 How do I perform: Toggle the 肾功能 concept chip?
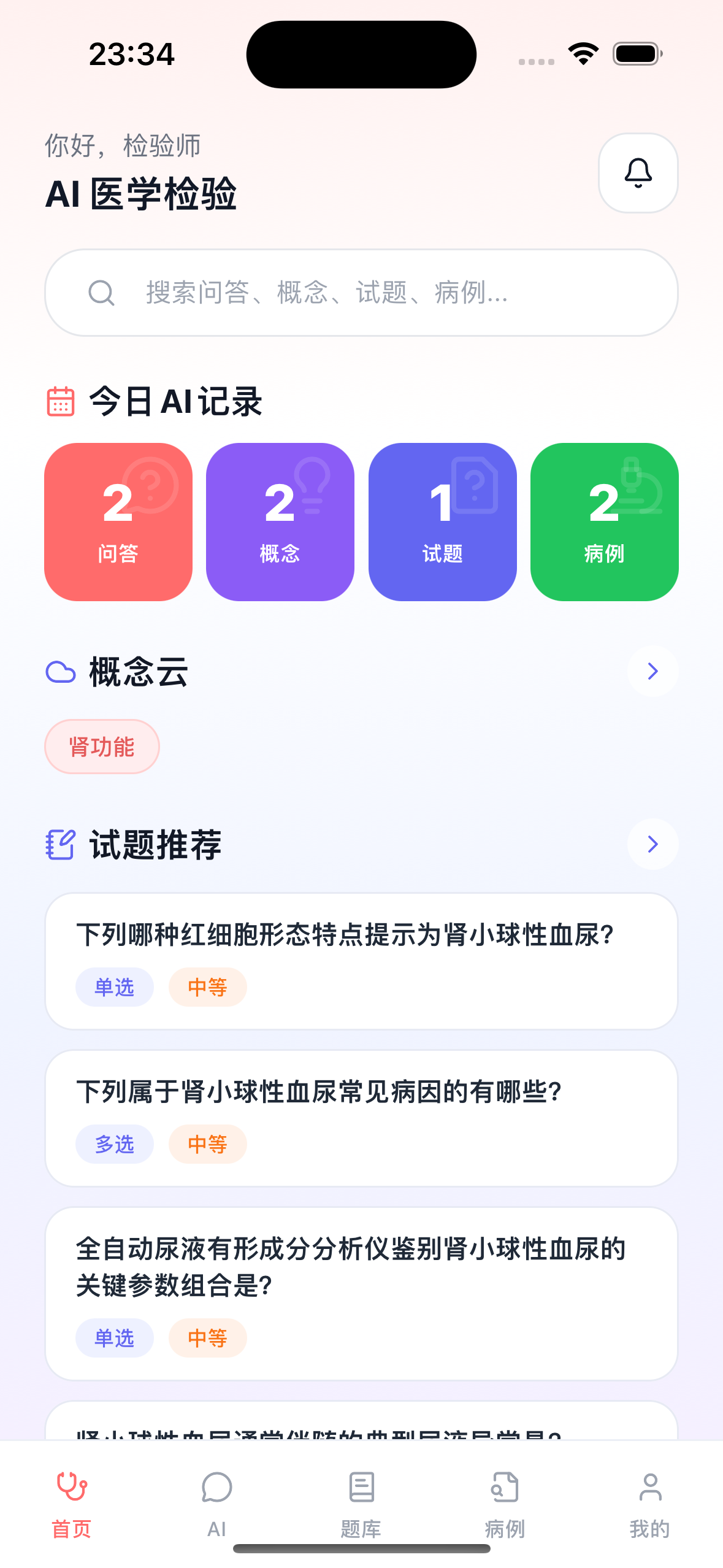102,746
